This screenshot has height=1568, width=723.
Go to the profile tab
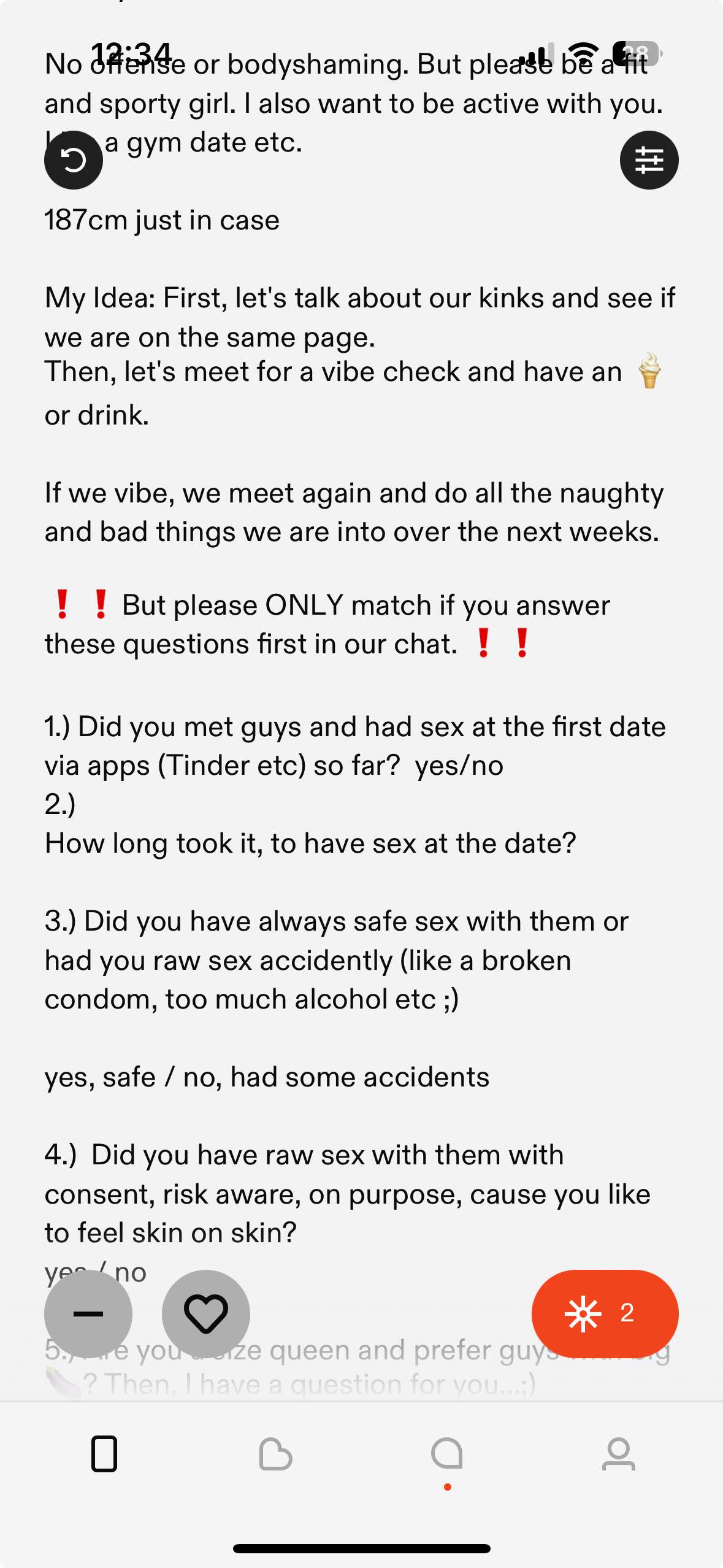[618, 1454]
